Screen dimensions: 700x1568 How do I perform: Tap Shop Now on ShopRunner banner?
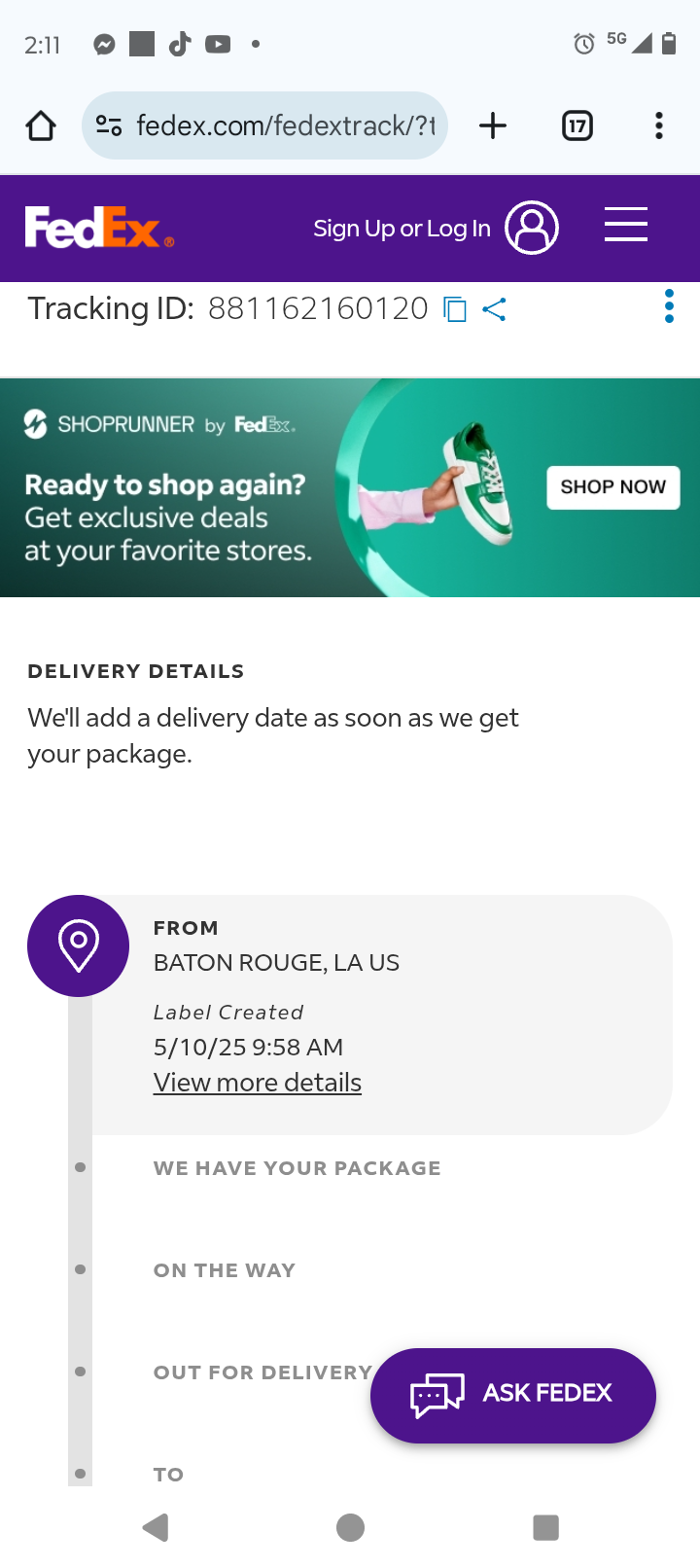612,487
